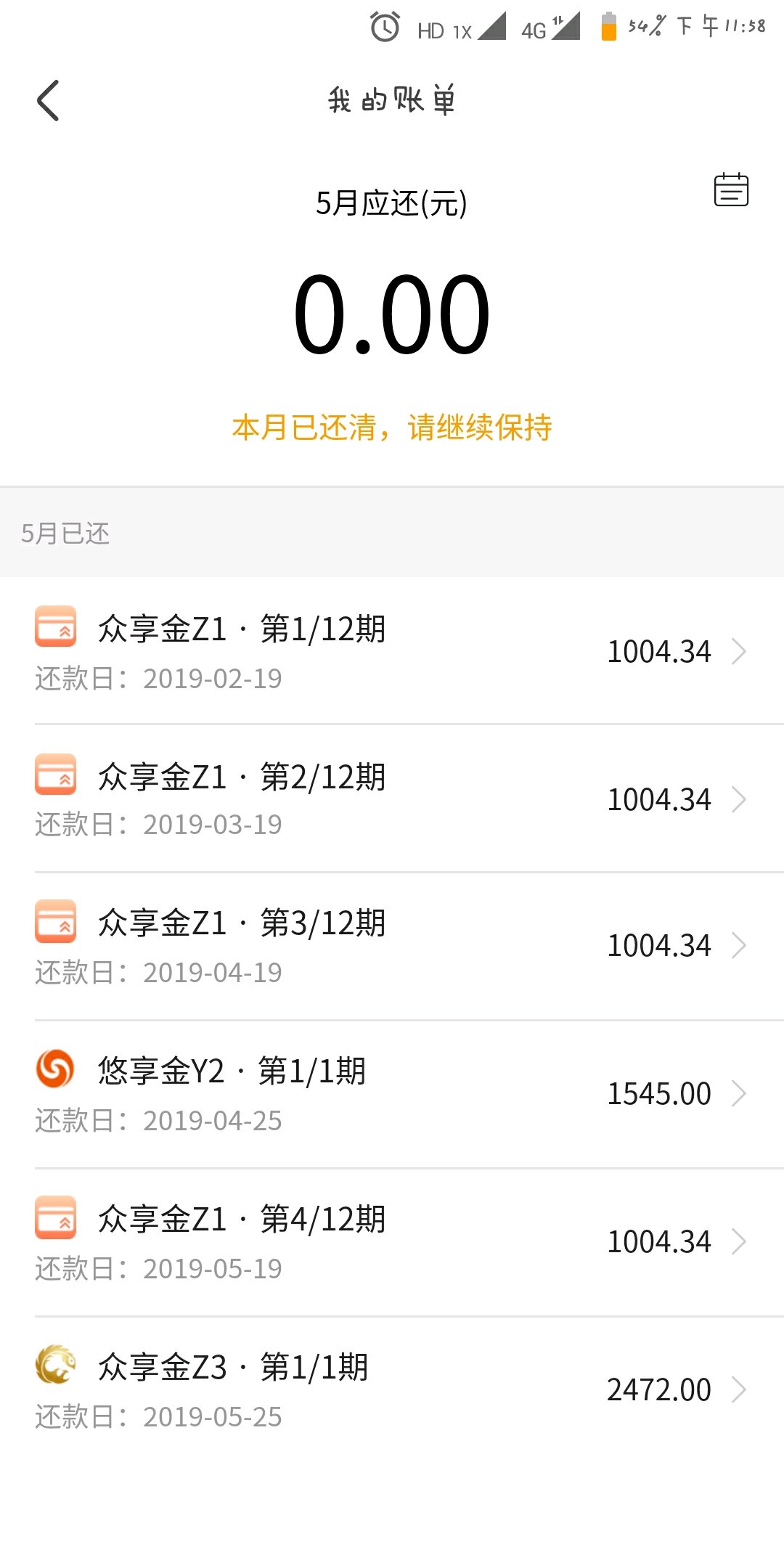The height and width of the screenshot is (1568, 784).
Task: View 众享金Z1 第2/12期 bill entry
Action: (x=392, y=799)
